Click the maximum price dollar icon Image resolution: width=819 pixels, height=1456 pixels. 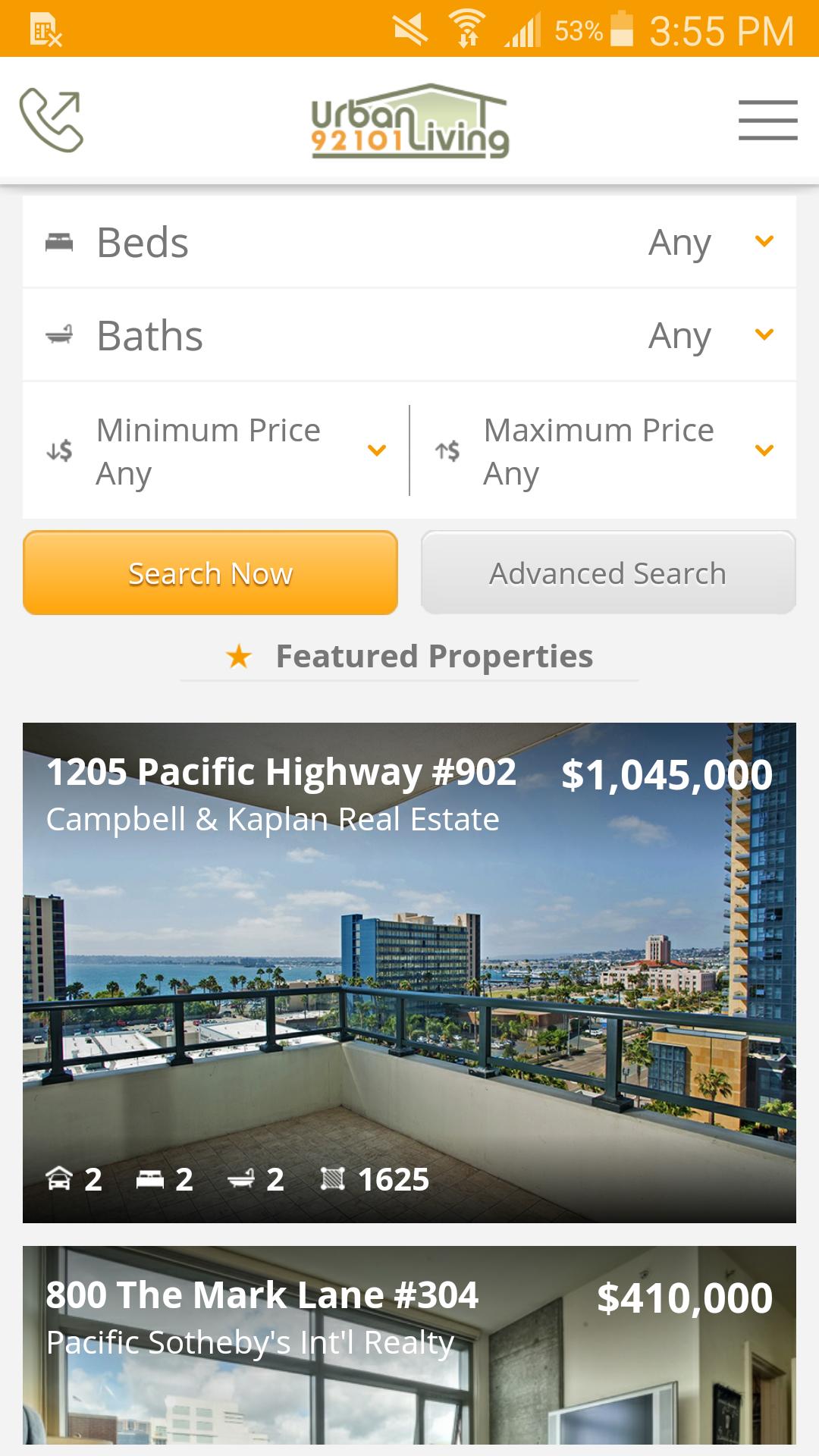point(447,449)
